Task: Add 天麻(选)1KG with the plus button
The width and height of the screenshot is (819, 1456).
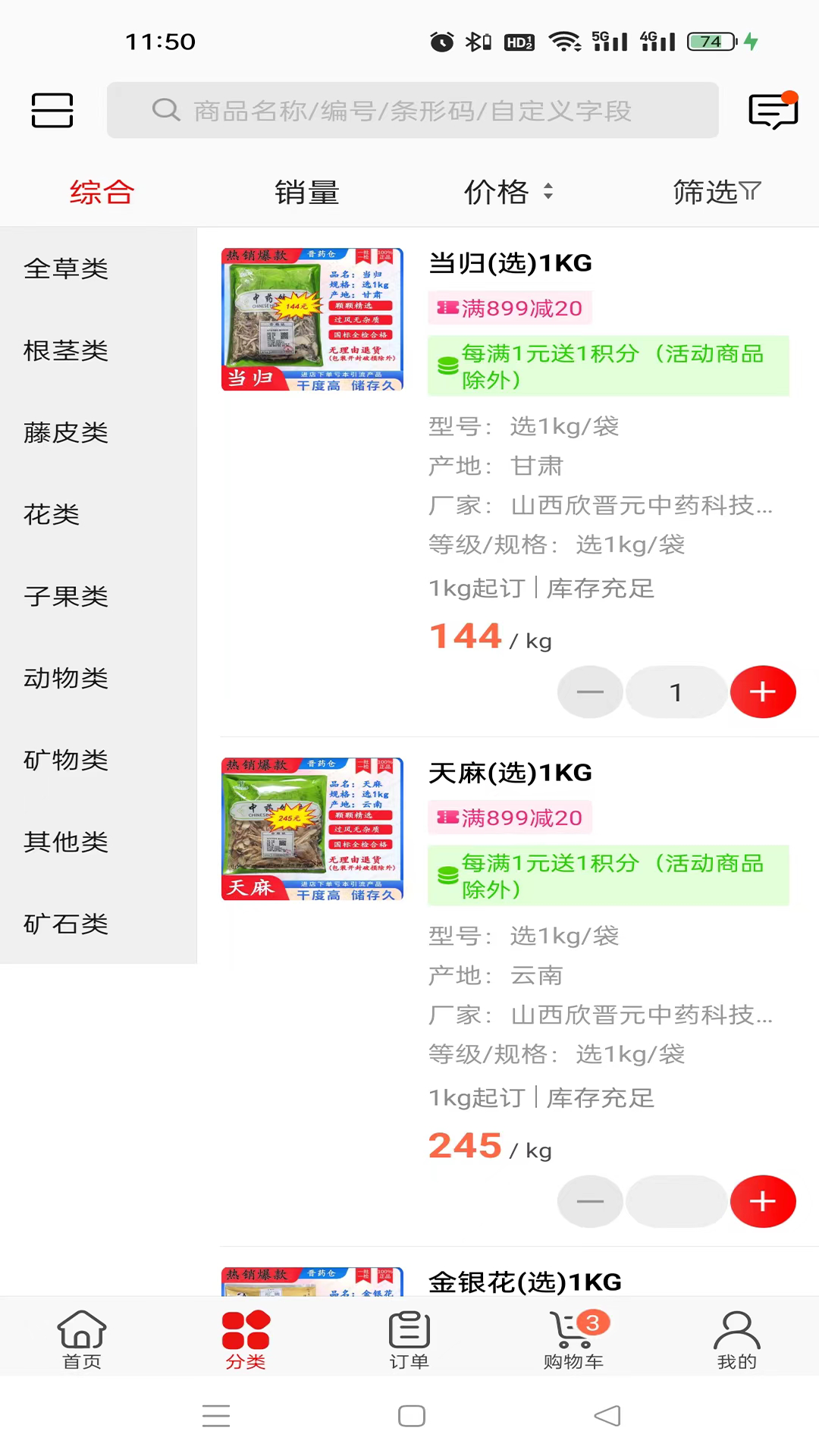Action: 762,1201
